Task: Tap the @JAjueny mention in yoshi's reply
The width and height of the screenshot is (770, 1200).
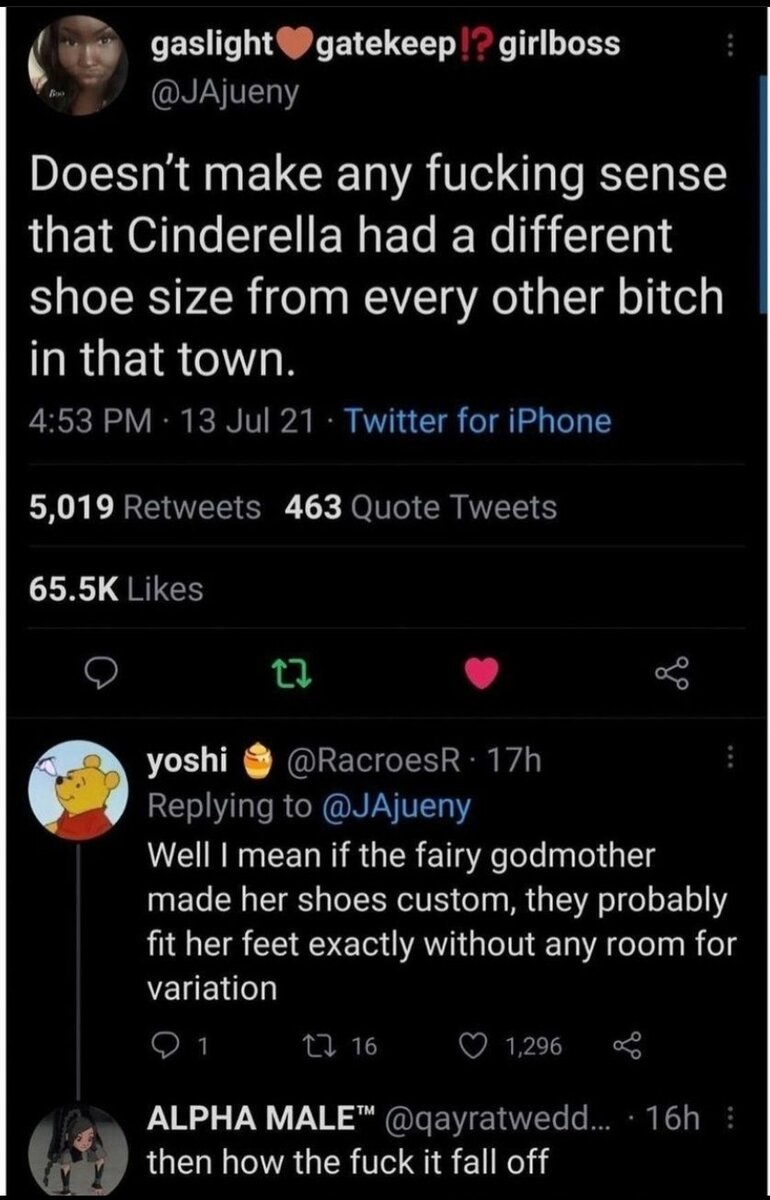Action: click(396, 807)
